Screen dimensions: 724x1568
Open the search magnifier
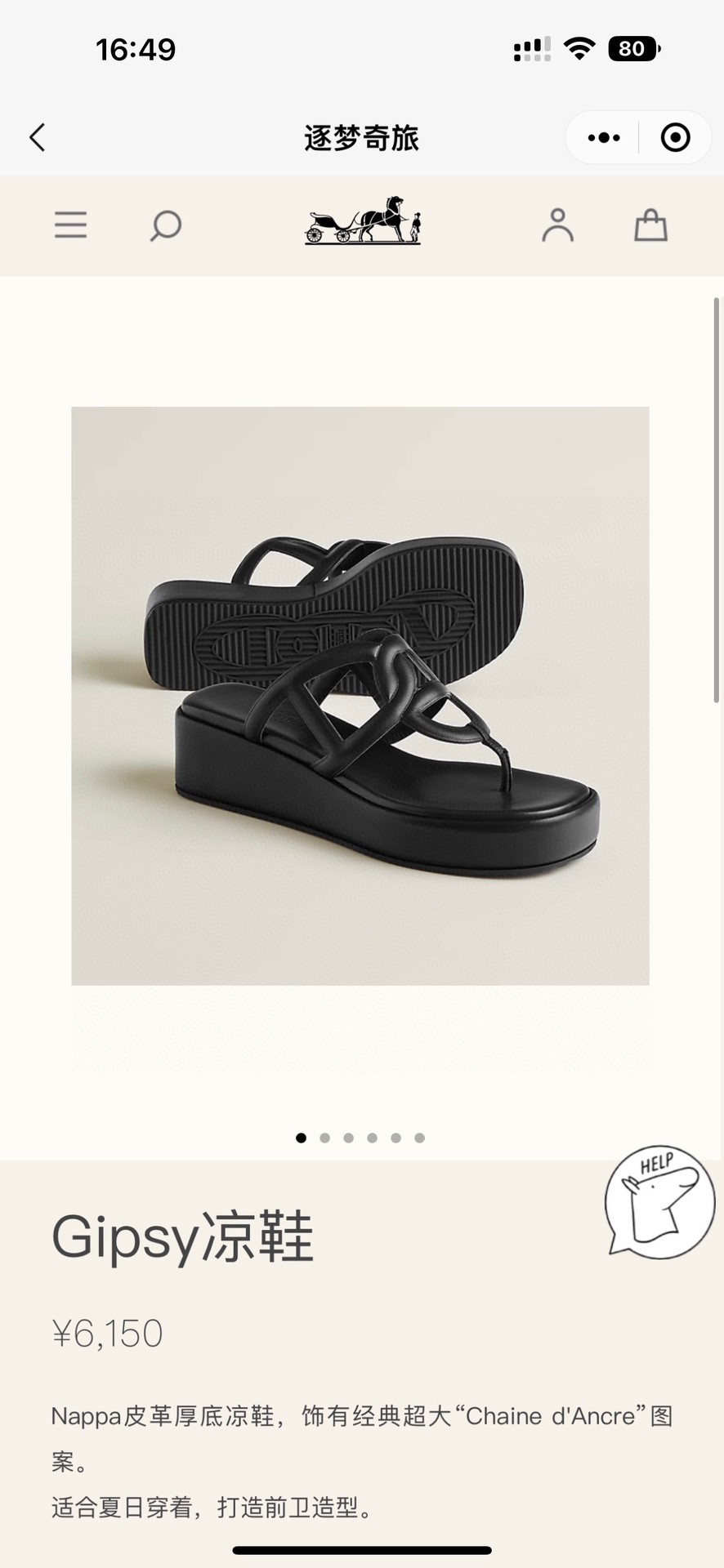(x=165, y=225)
